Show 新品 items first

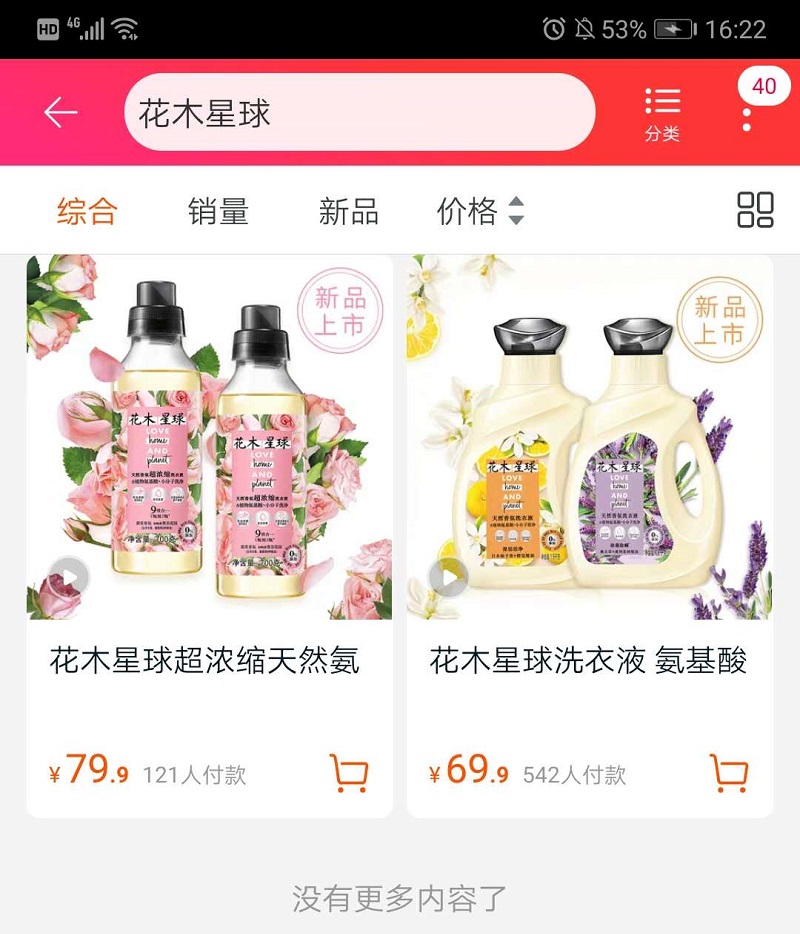(348, 211)
